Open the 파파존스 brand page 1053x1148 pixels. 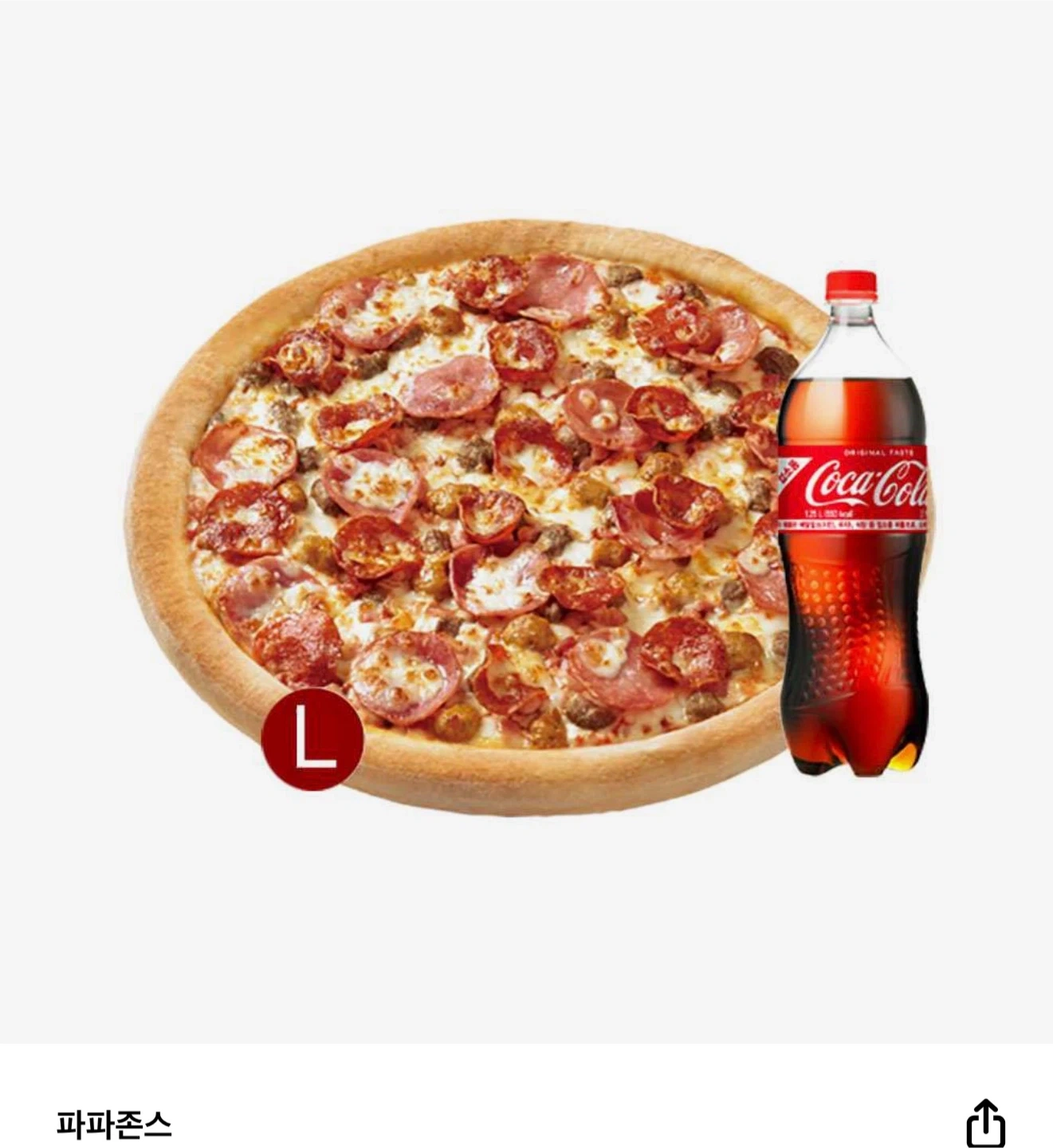pos(114,1124)
